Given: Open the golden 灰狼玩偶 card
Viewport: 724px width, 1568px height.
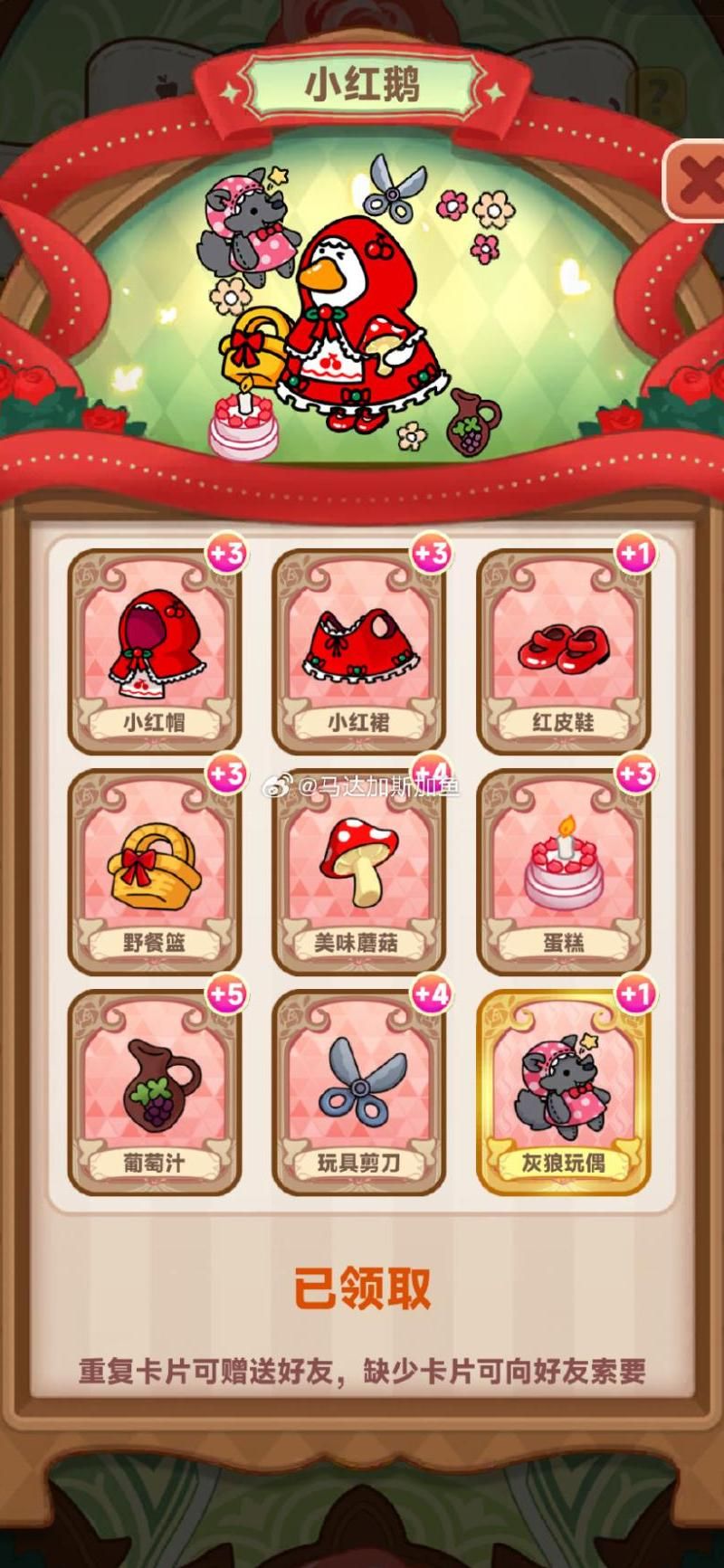Looking at the screenshot, I should (563, 1092).
